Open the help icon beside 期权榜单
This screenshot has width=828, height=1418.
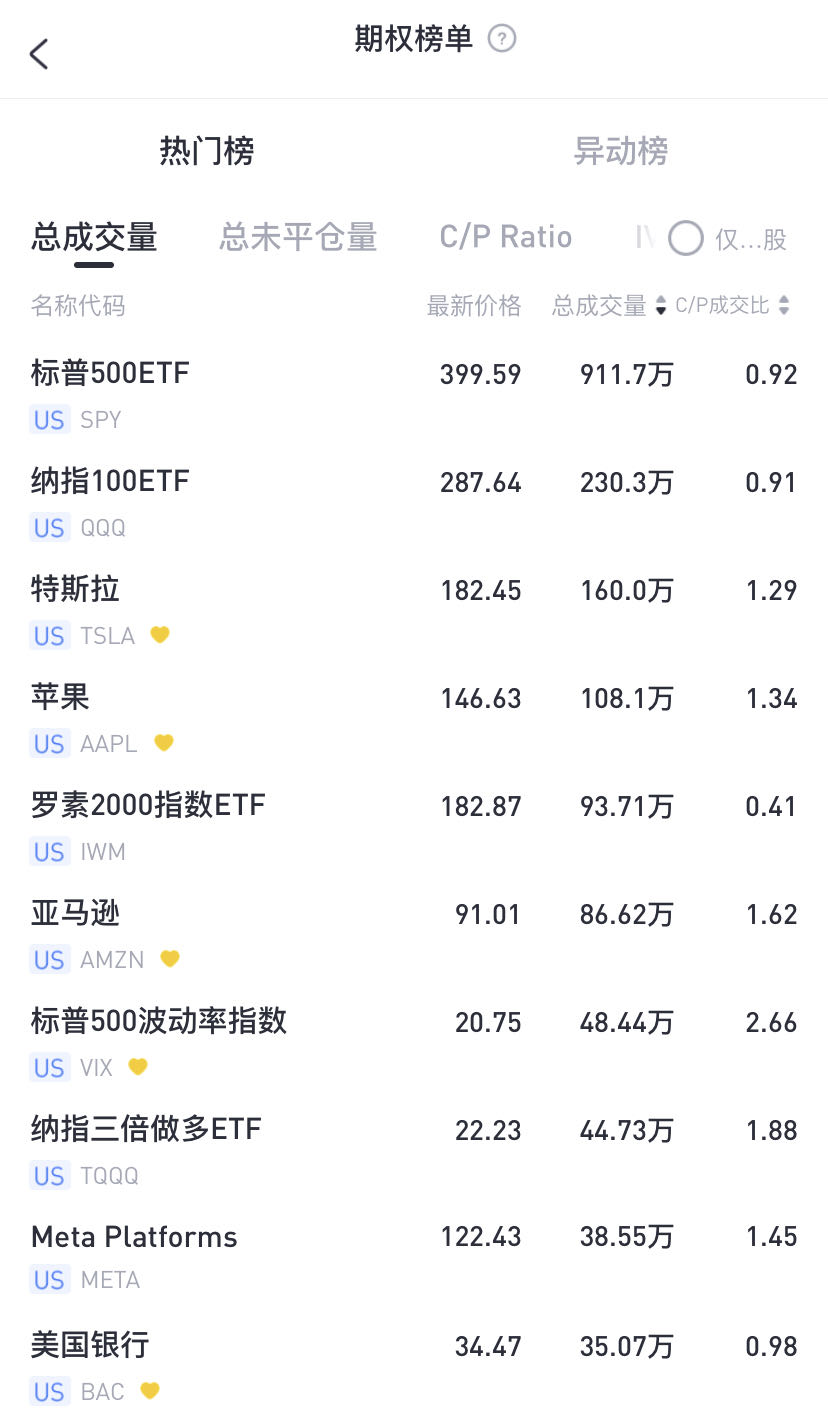click(502, 39)
